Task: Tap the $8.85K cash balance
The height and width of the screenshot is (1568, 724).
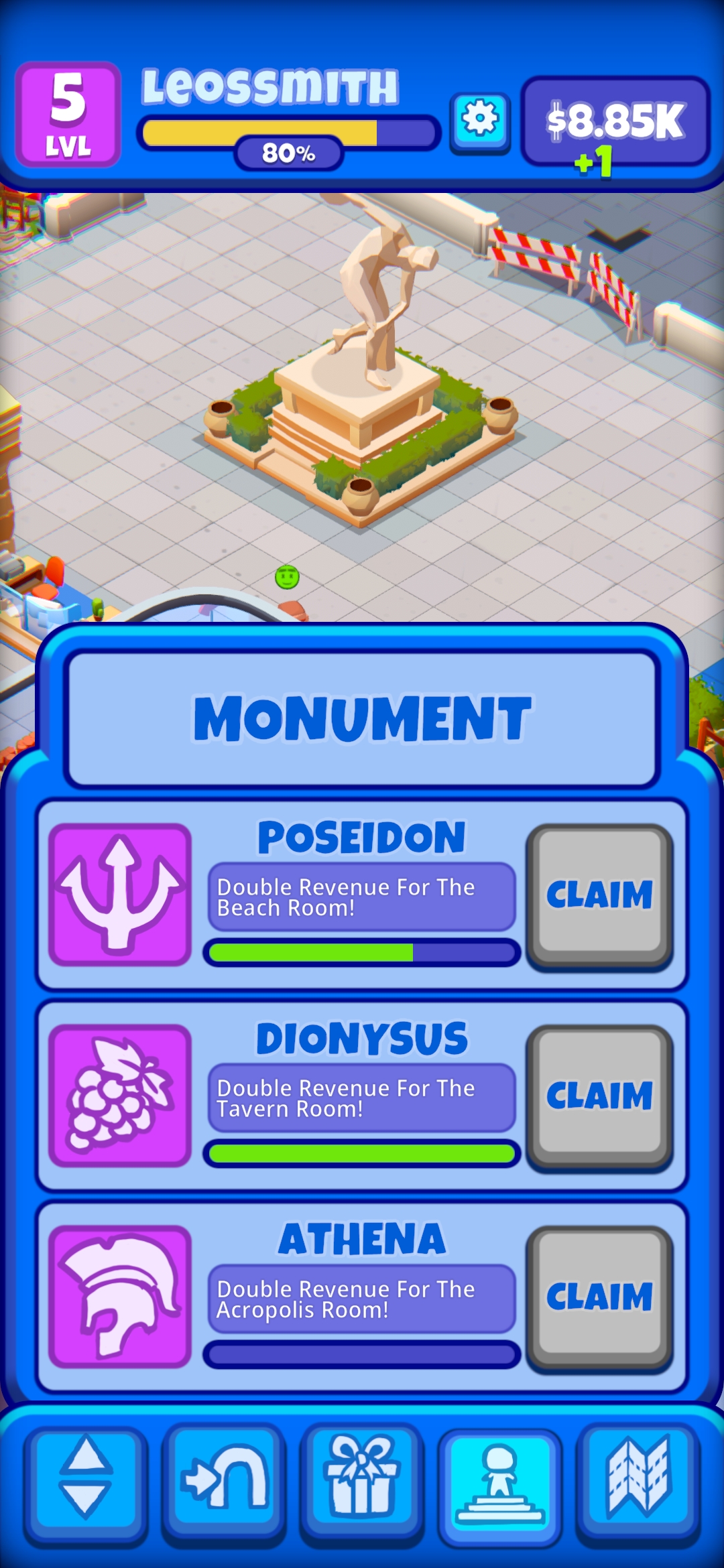Action: point(615,122)
